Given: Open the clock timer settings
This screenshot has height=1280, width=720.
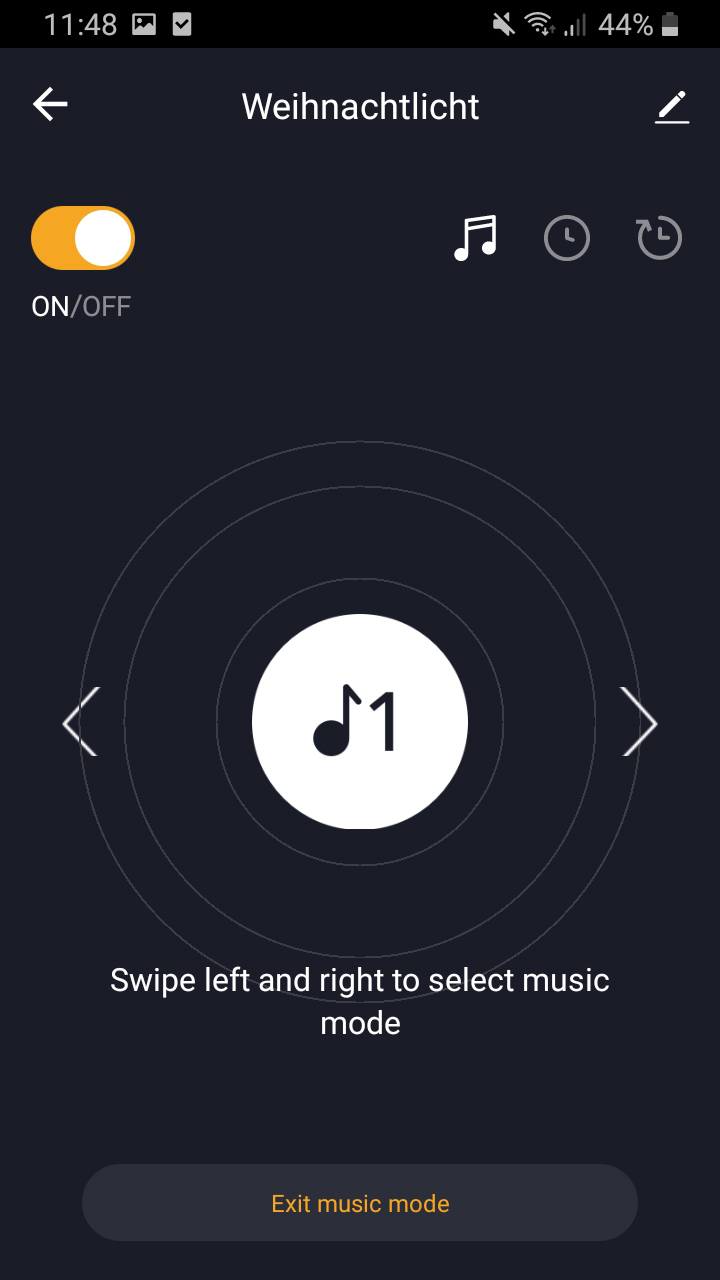Looking at the screenshot, I should tap(566, 239).
